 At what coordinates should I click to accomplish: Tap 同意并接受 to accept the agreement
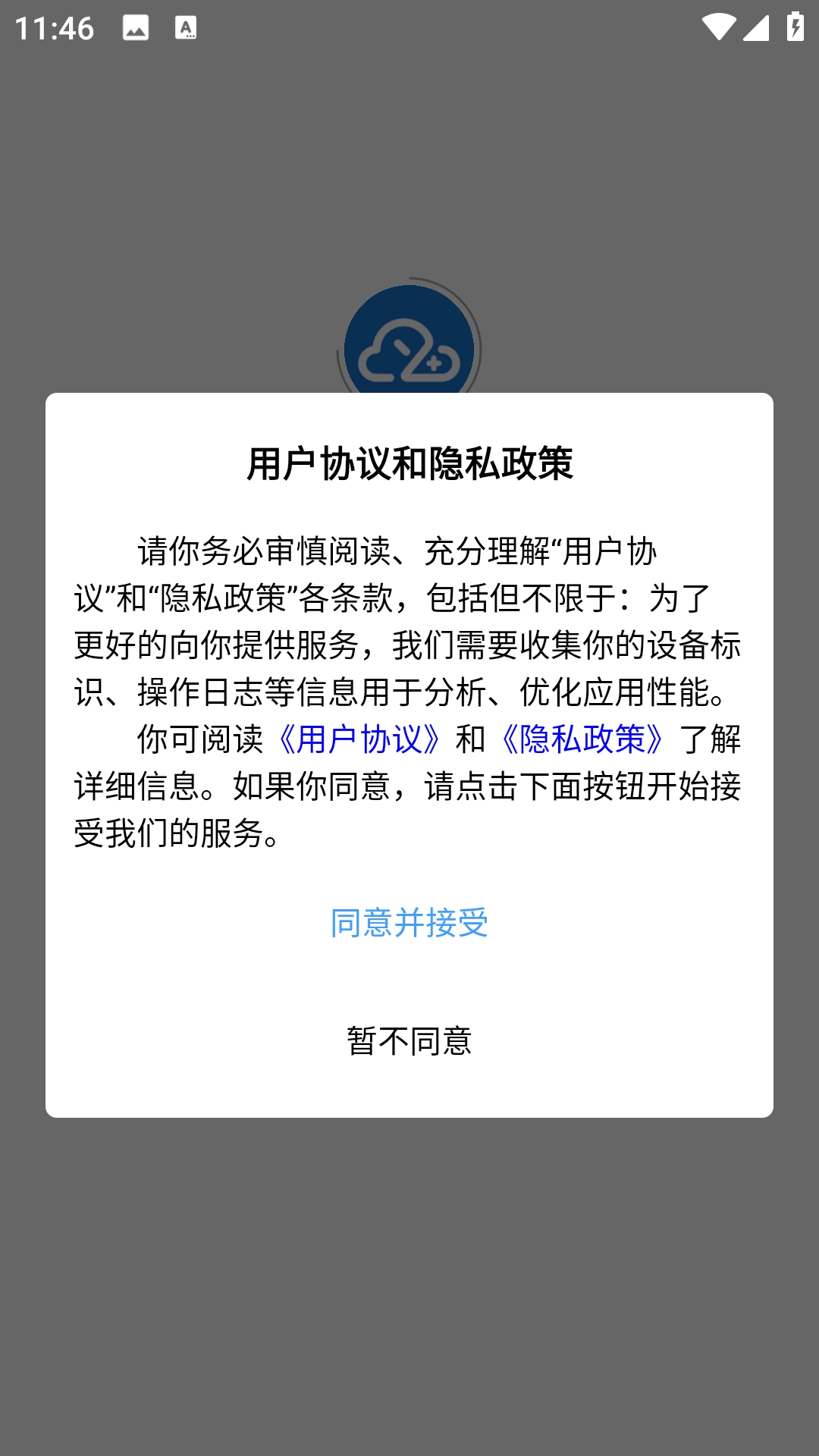409,923
